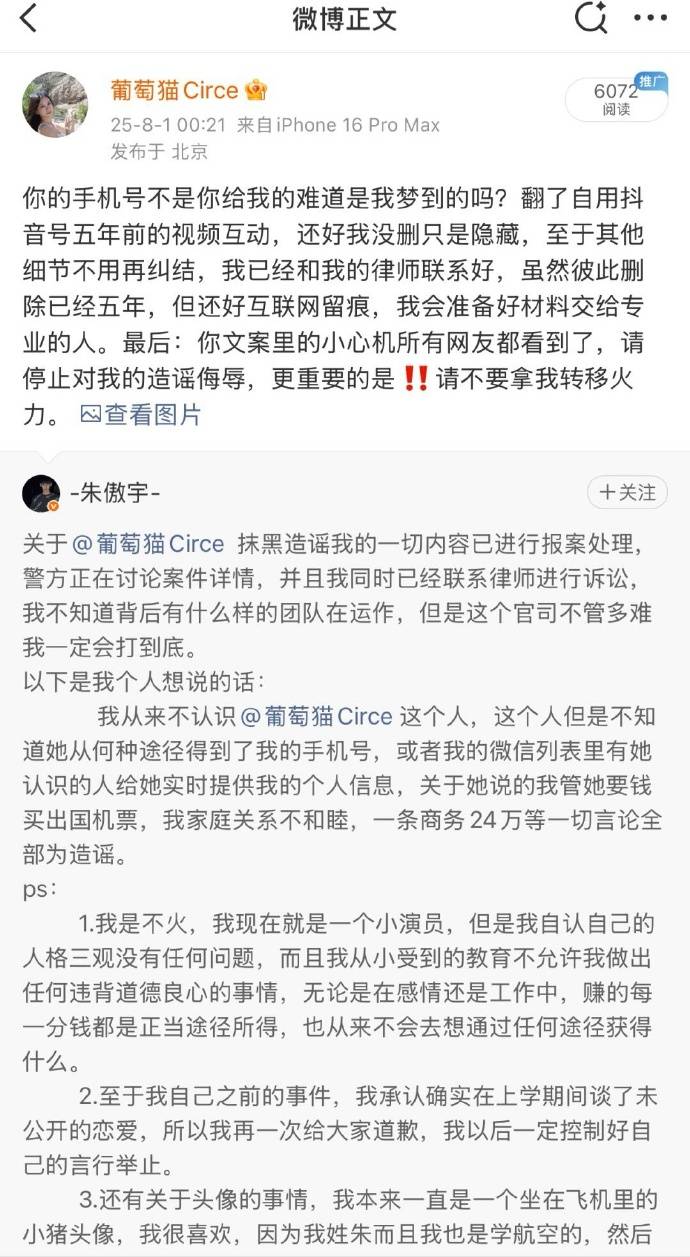This screenshot has width=690, height=1257.
Task: Open the three-dot overflow menu
Action: (x=651, y=18)
